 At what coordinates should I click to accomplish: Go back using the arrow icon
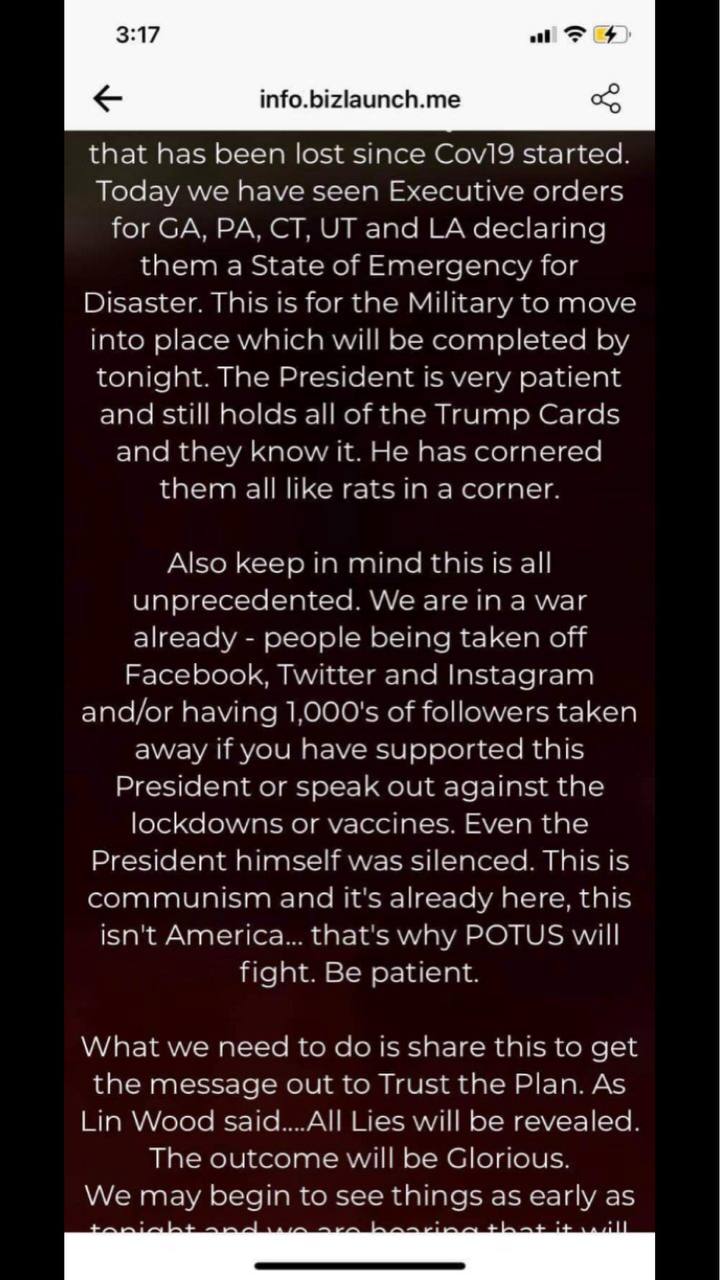point(107,98)
